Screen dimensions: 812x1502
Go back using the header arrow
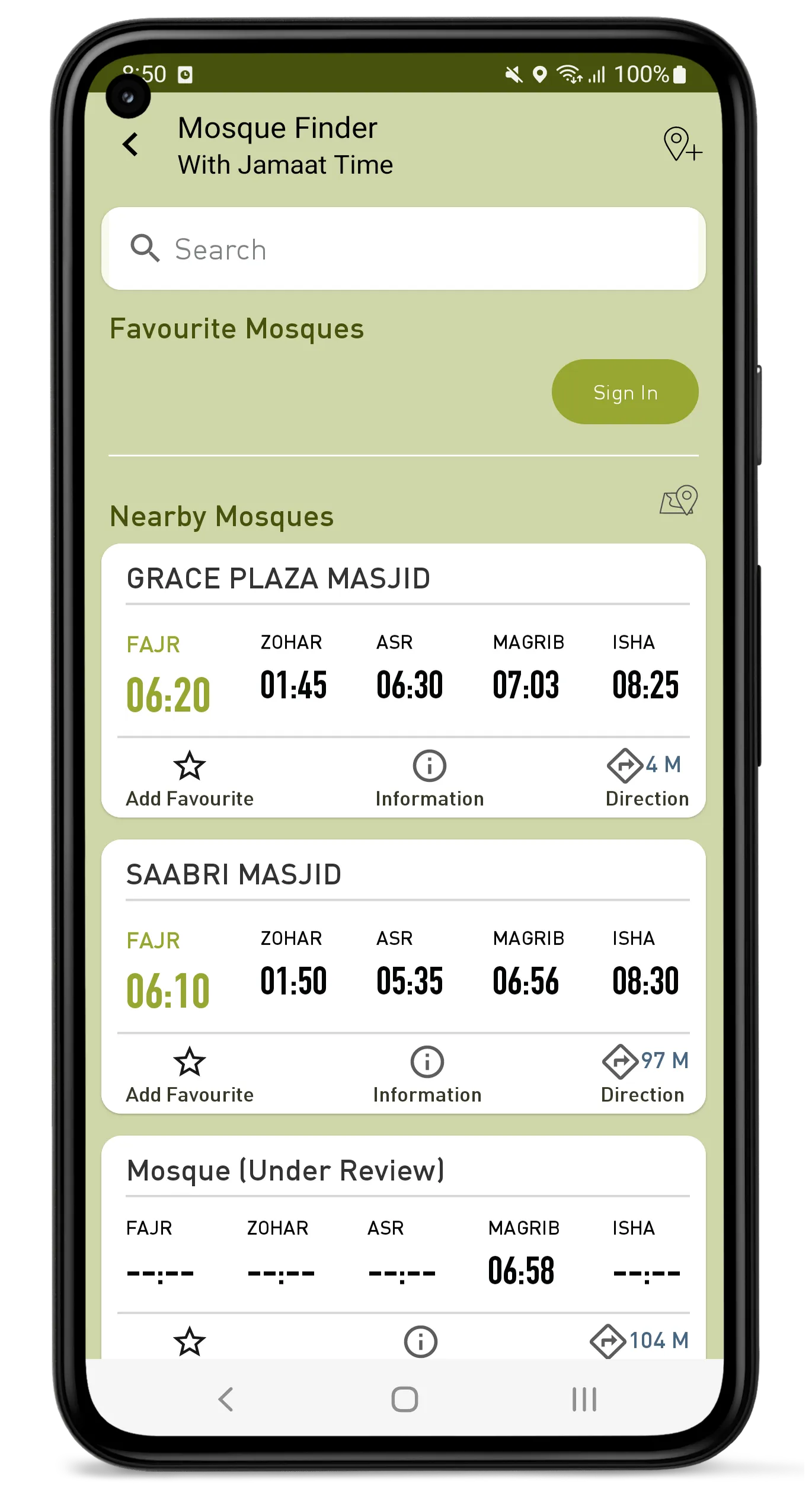[x=130, y=145]
